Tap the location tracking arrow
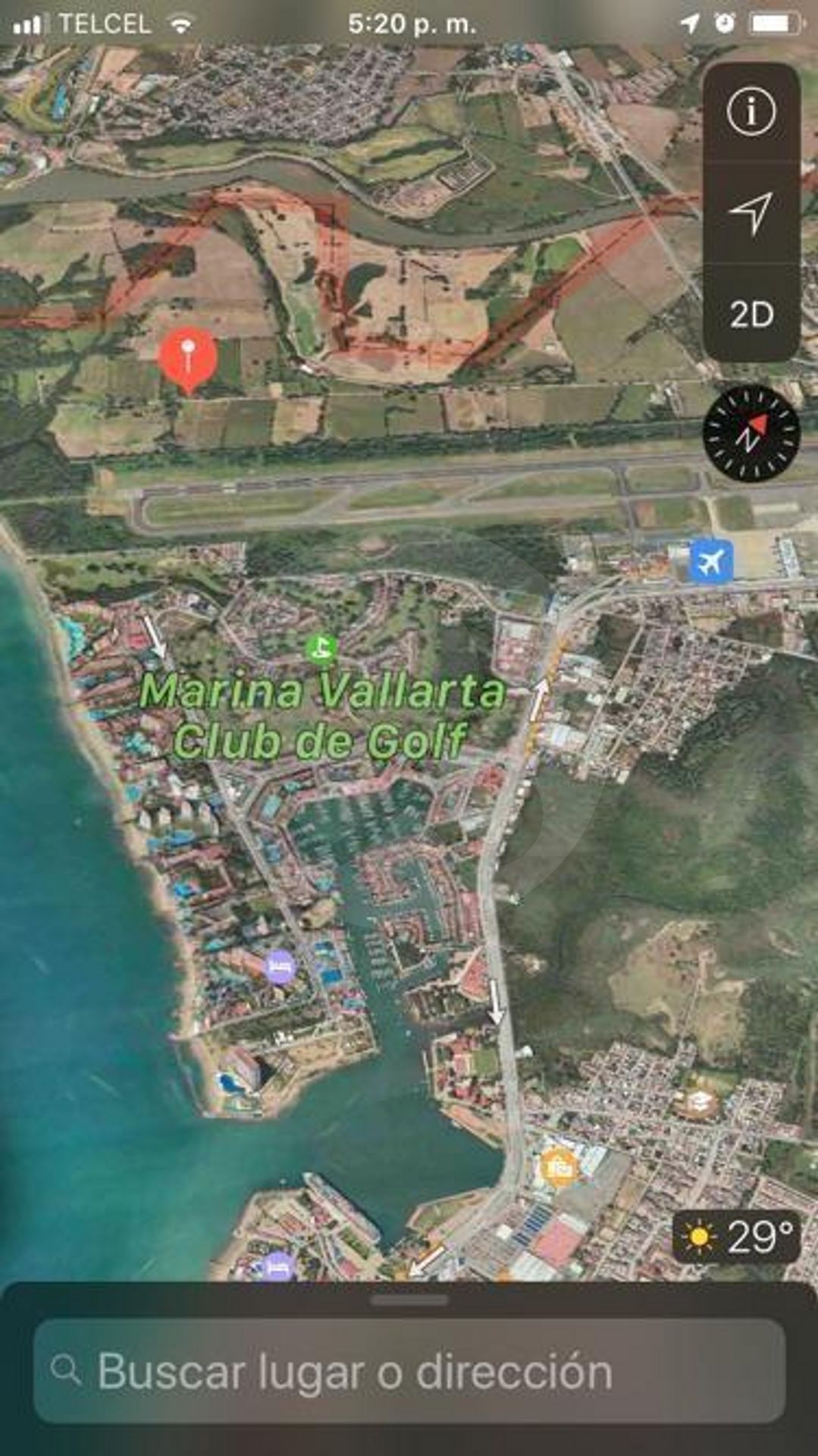The image size is (818, 1456). pyautogui.click(x=751, y=213)
